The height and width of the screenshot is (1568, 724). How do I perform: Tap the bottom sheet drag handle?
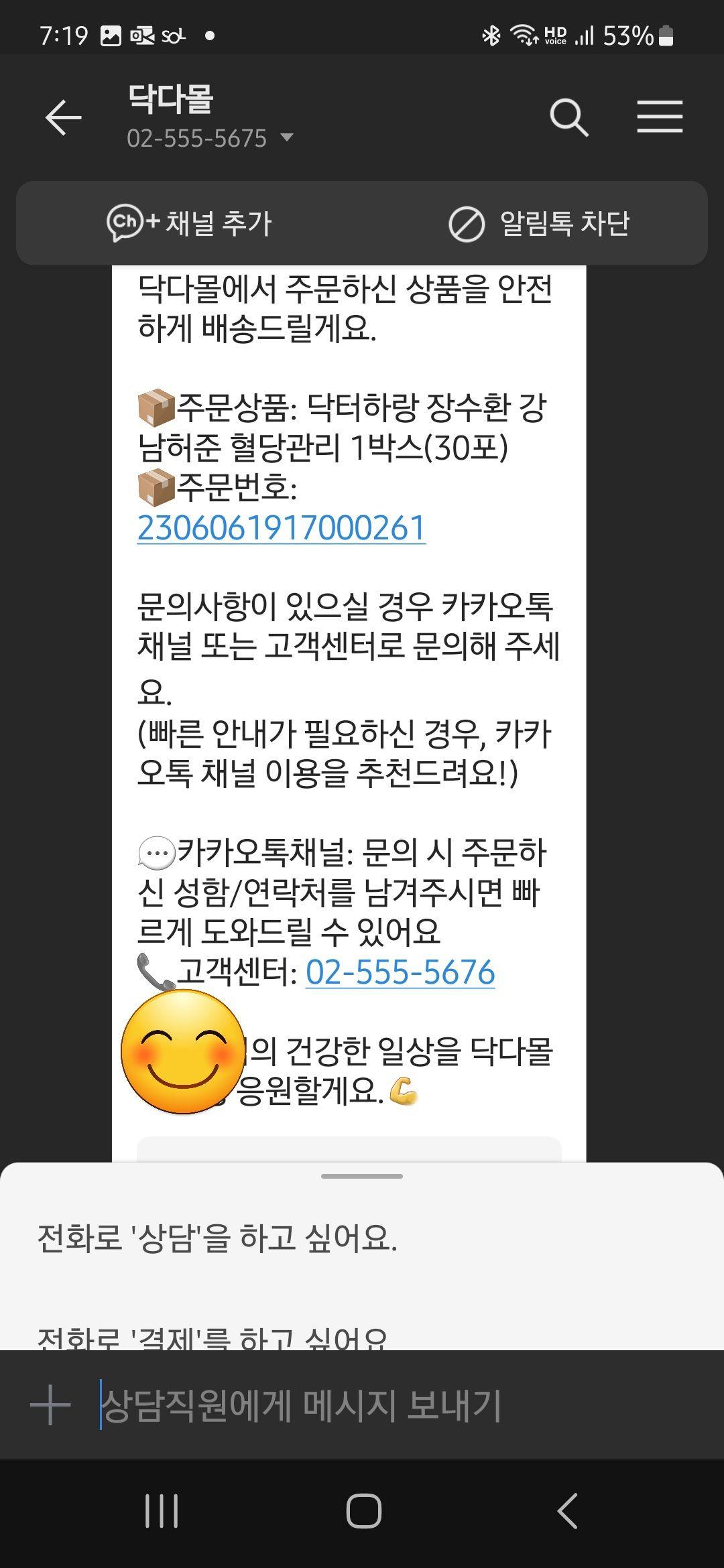tap(362, 1176)
